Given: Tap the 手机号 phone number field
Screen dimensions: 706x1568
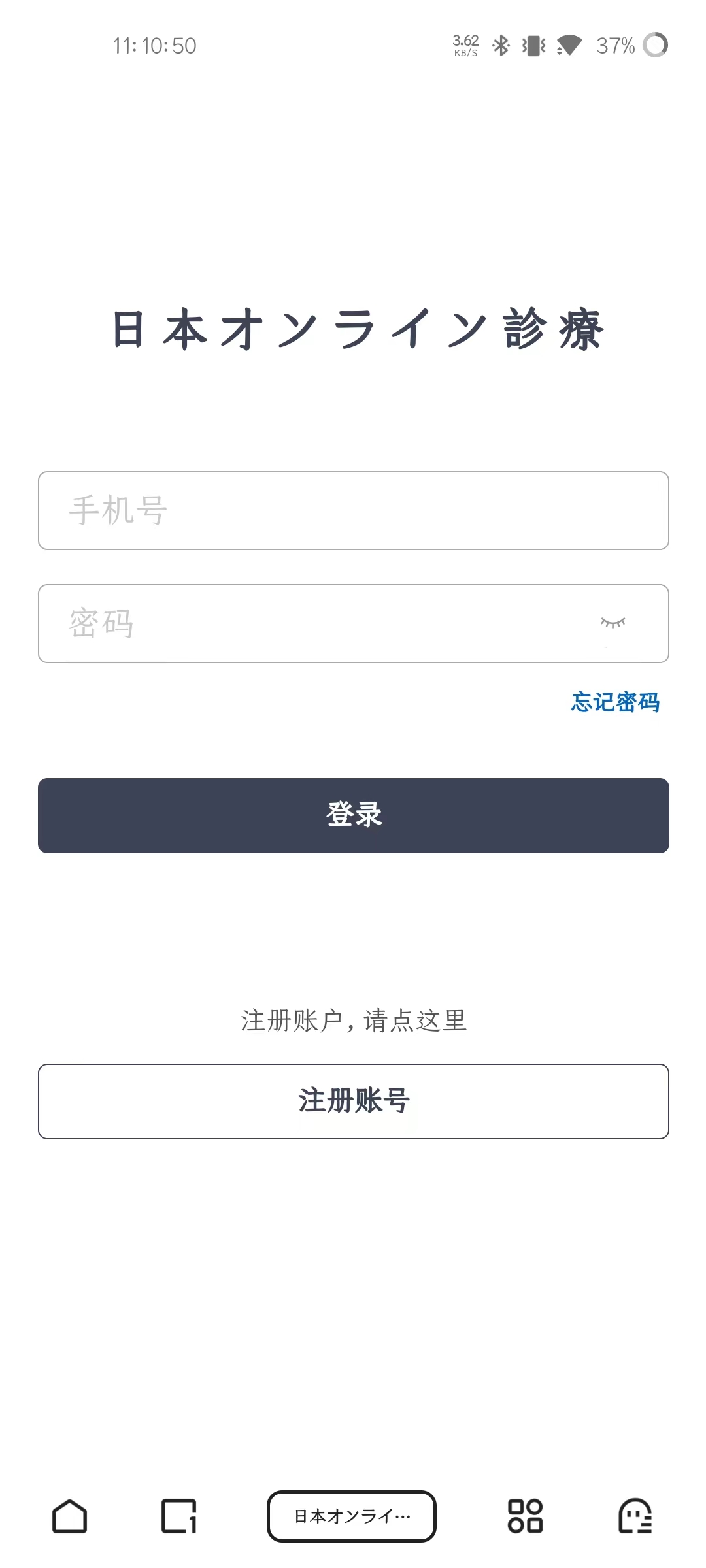Looking at the screenshot, I should click(353, 510).
